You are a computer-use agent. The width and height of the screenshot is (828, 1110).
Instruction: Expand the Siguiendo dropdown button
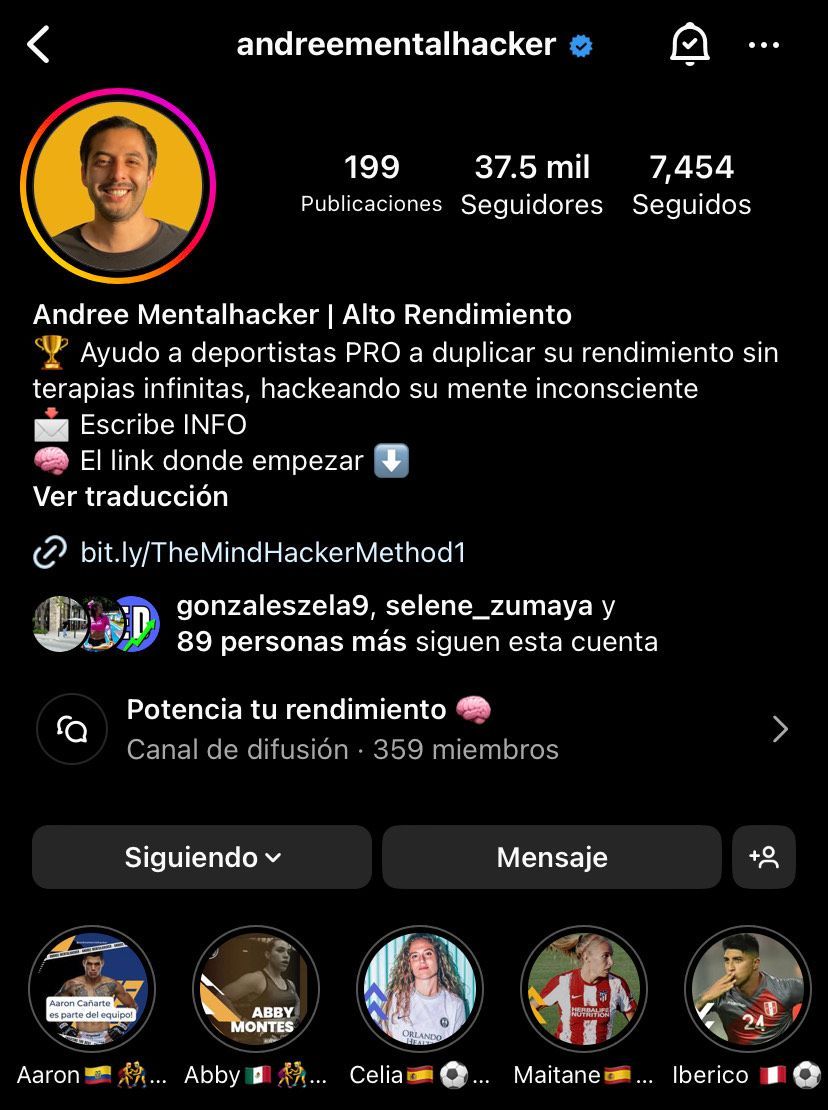(202, 857)
